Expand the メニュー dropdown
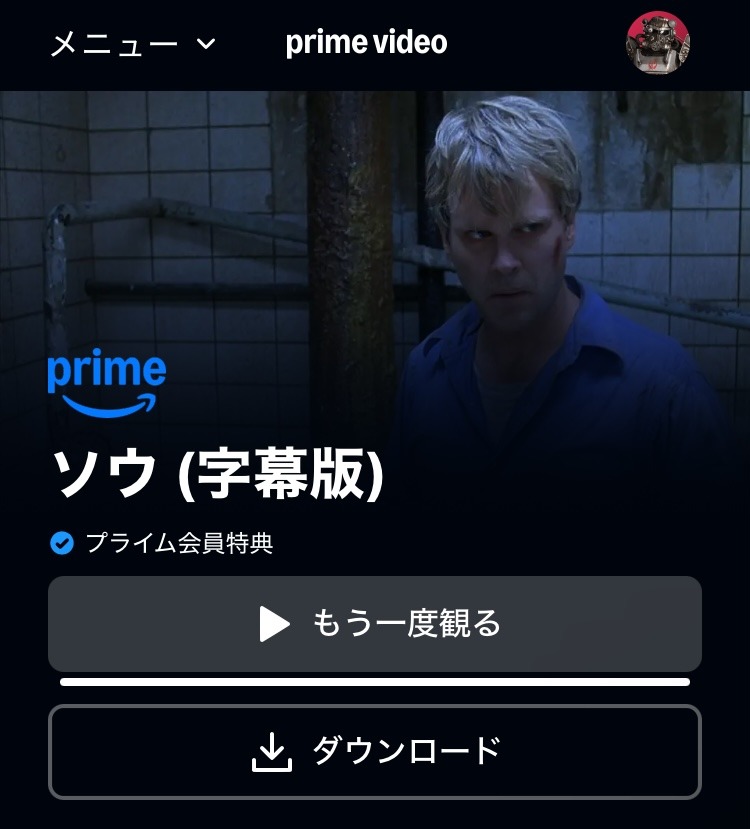Image resolution: width=750 pixels, height=829 pixels. point(132,44)
